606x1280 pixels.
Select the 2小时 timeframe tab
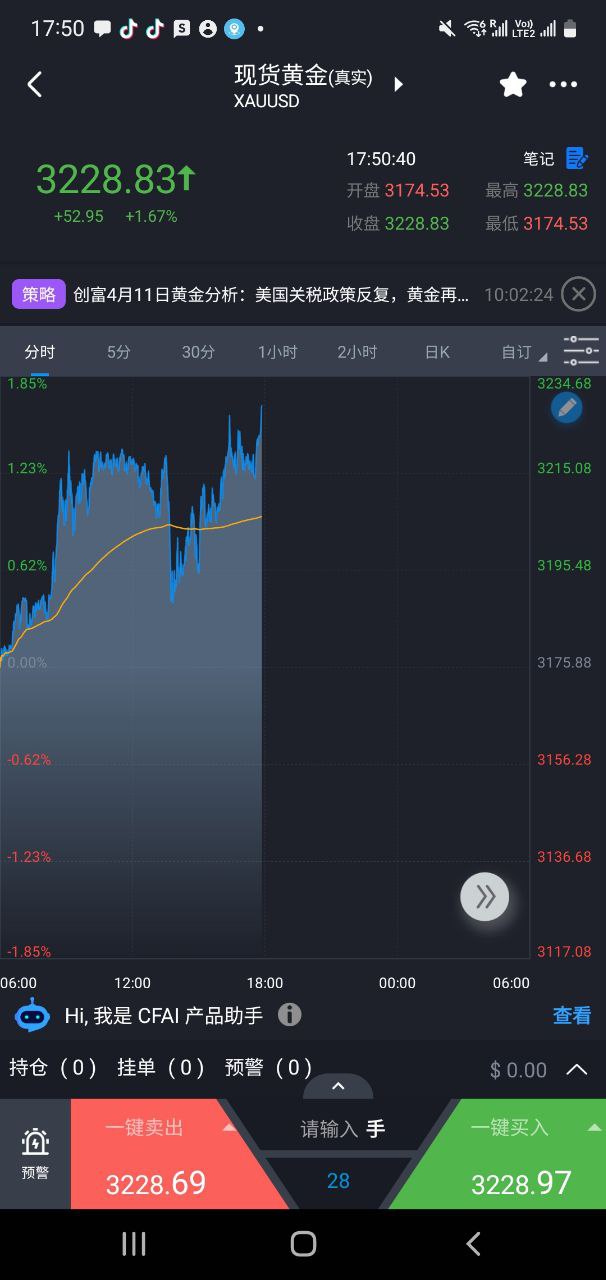pyautogui.click(x=357, y=352)
